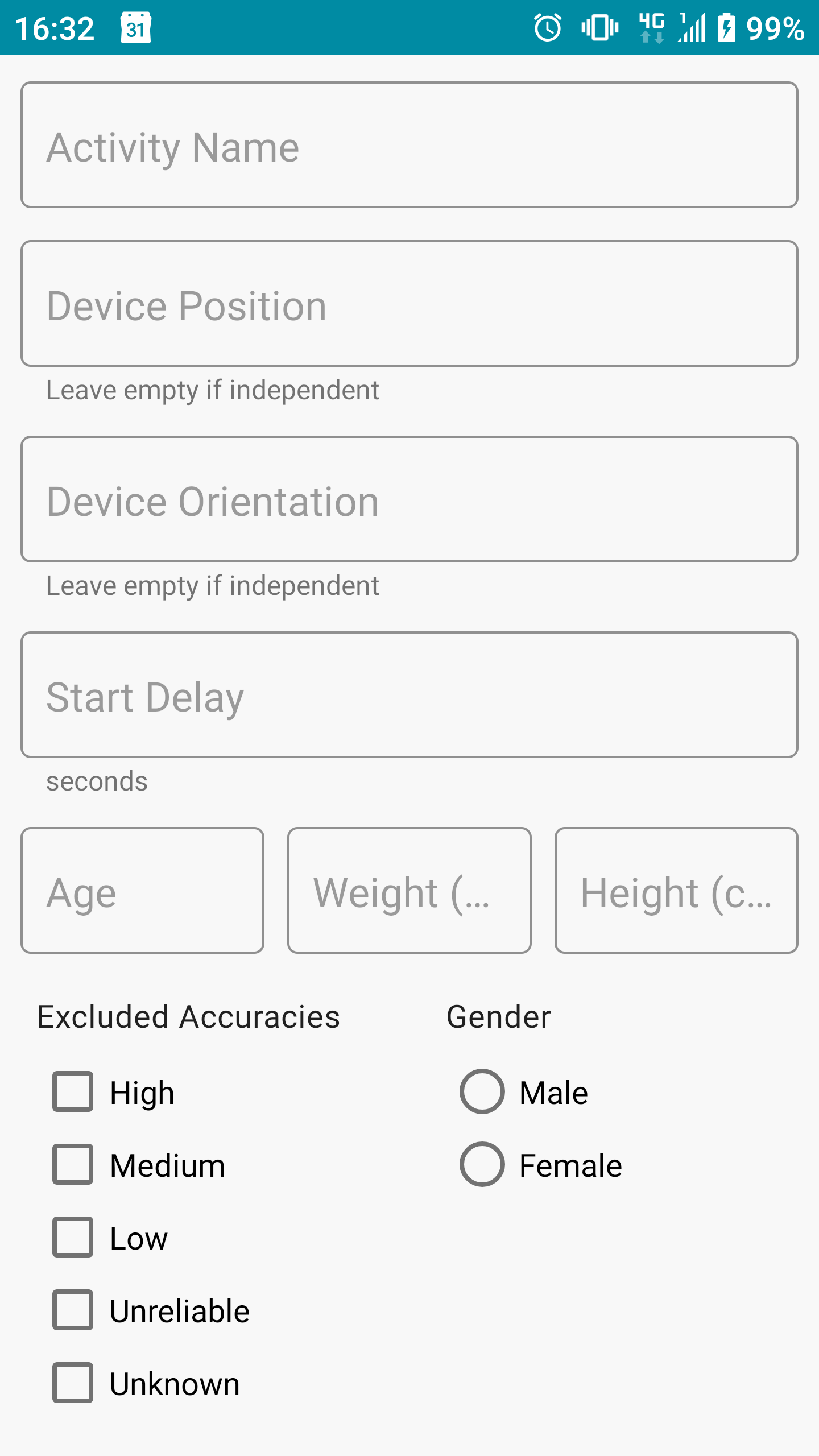
Task: Tap the Activity Name field
Action: click(x=409, y=146)
